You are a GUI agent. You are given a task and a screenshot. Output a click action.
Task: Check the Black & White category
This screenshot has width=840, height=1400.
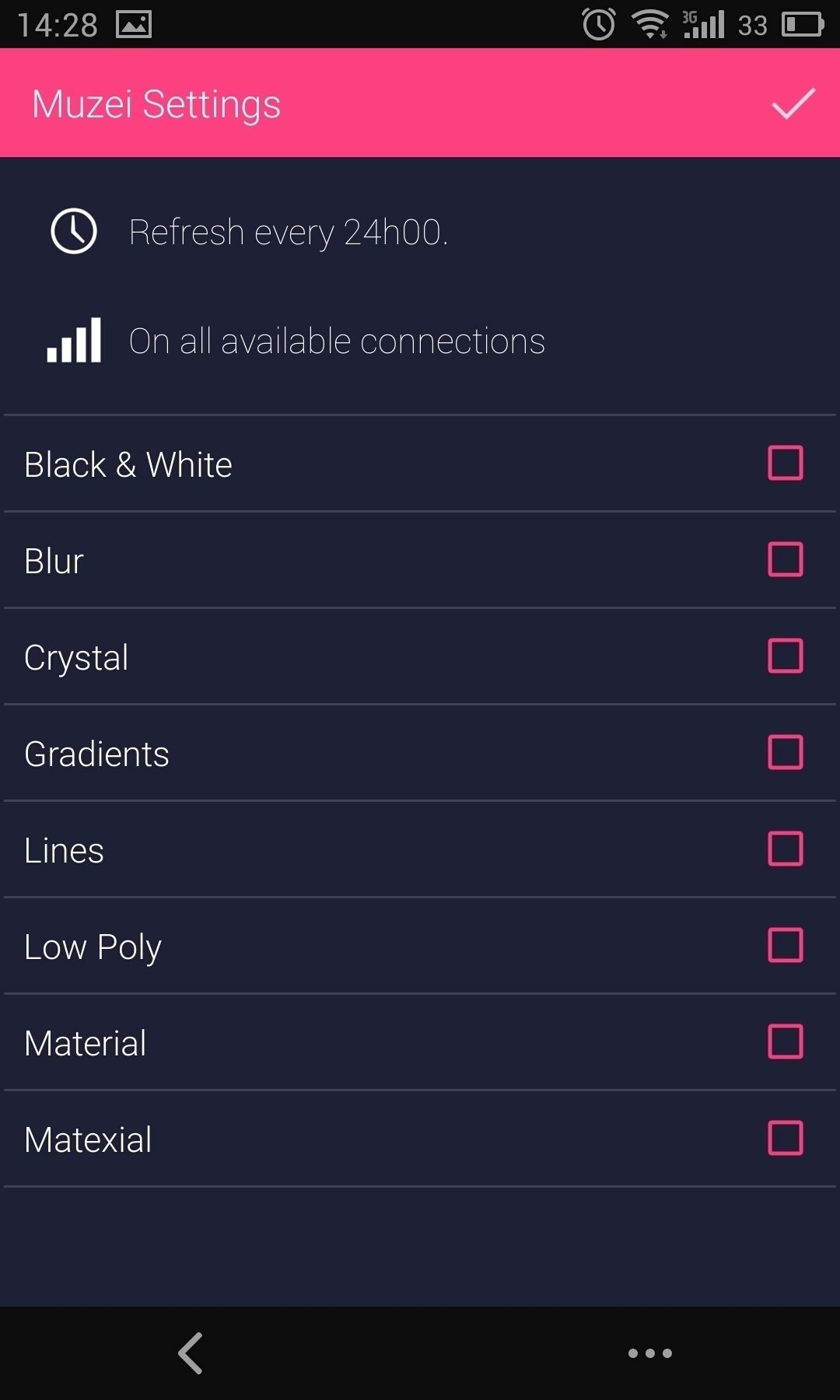tap(785, 464)
